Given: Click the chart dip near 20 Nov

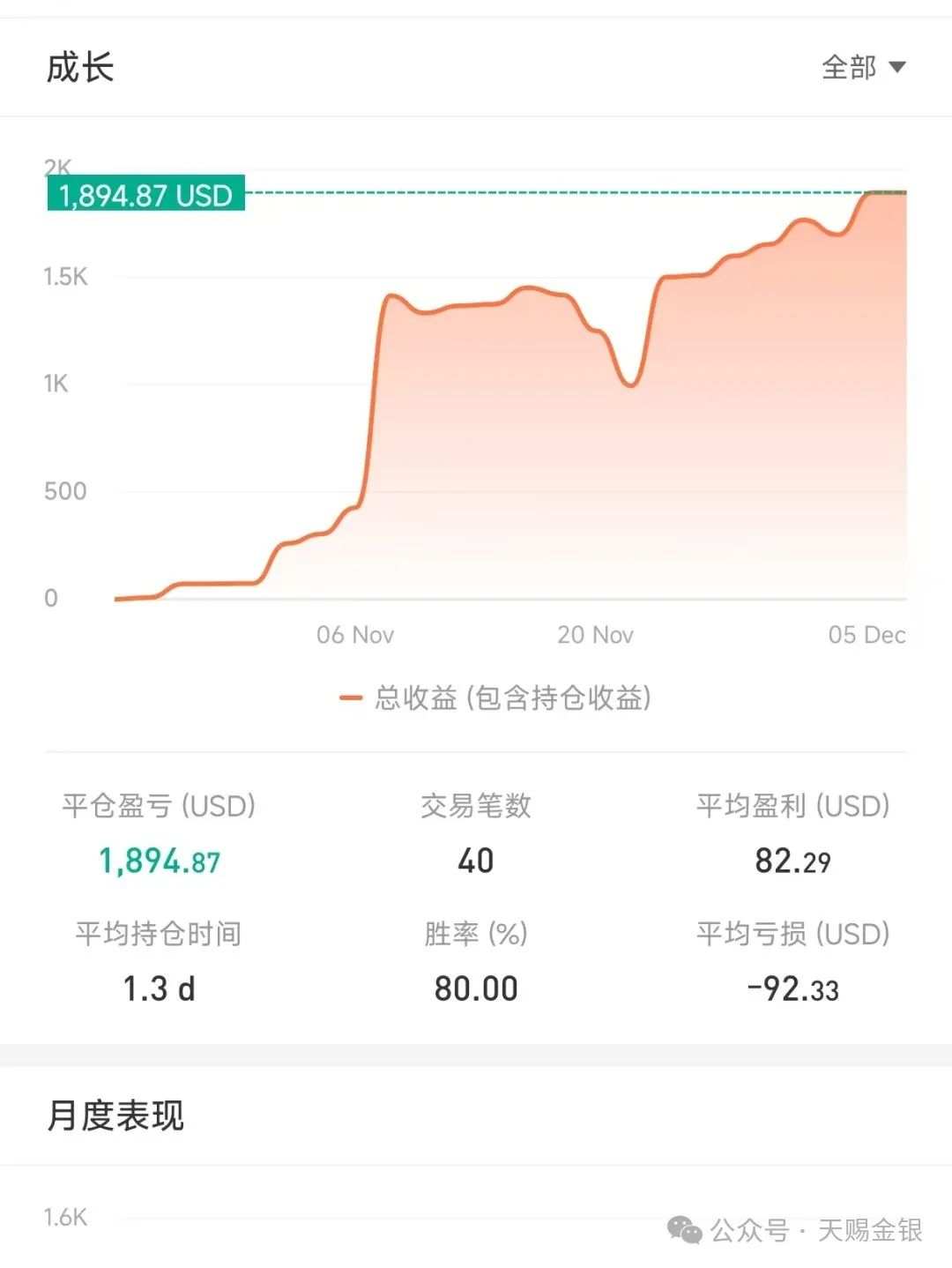Looking at the screenshot, I should click(631, 385).
